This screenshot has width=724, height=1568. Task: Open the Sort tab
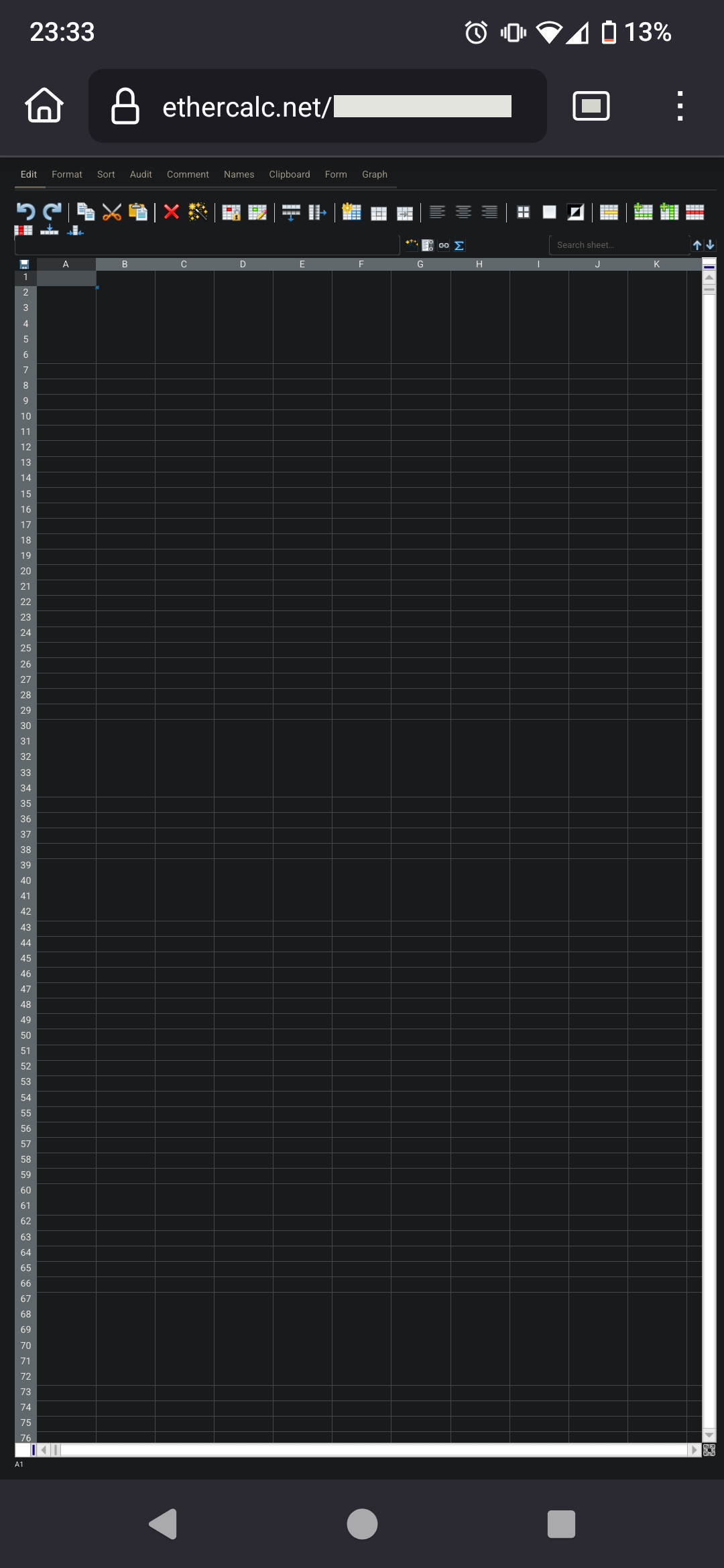pos(106,174)
